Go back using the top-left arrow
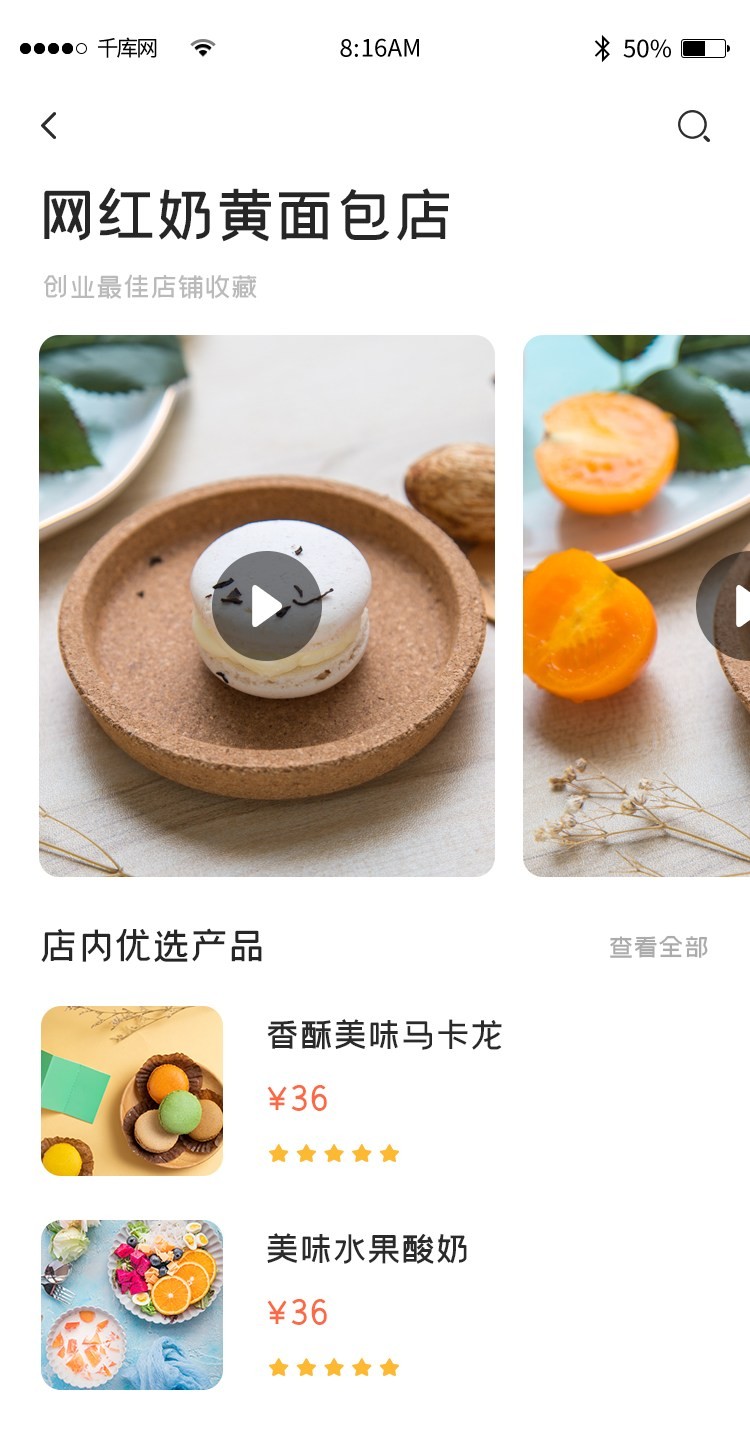The width and height of the screenshot is (750, 1429). (x=49, y=126)
